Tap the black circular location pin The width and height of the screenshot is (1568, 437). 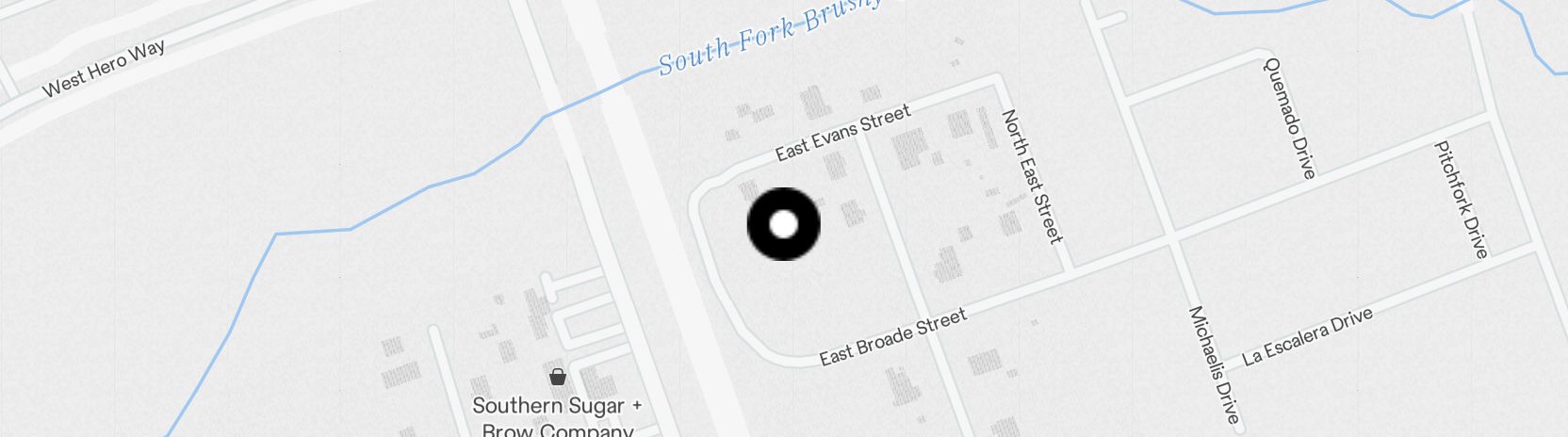[783, 224]
